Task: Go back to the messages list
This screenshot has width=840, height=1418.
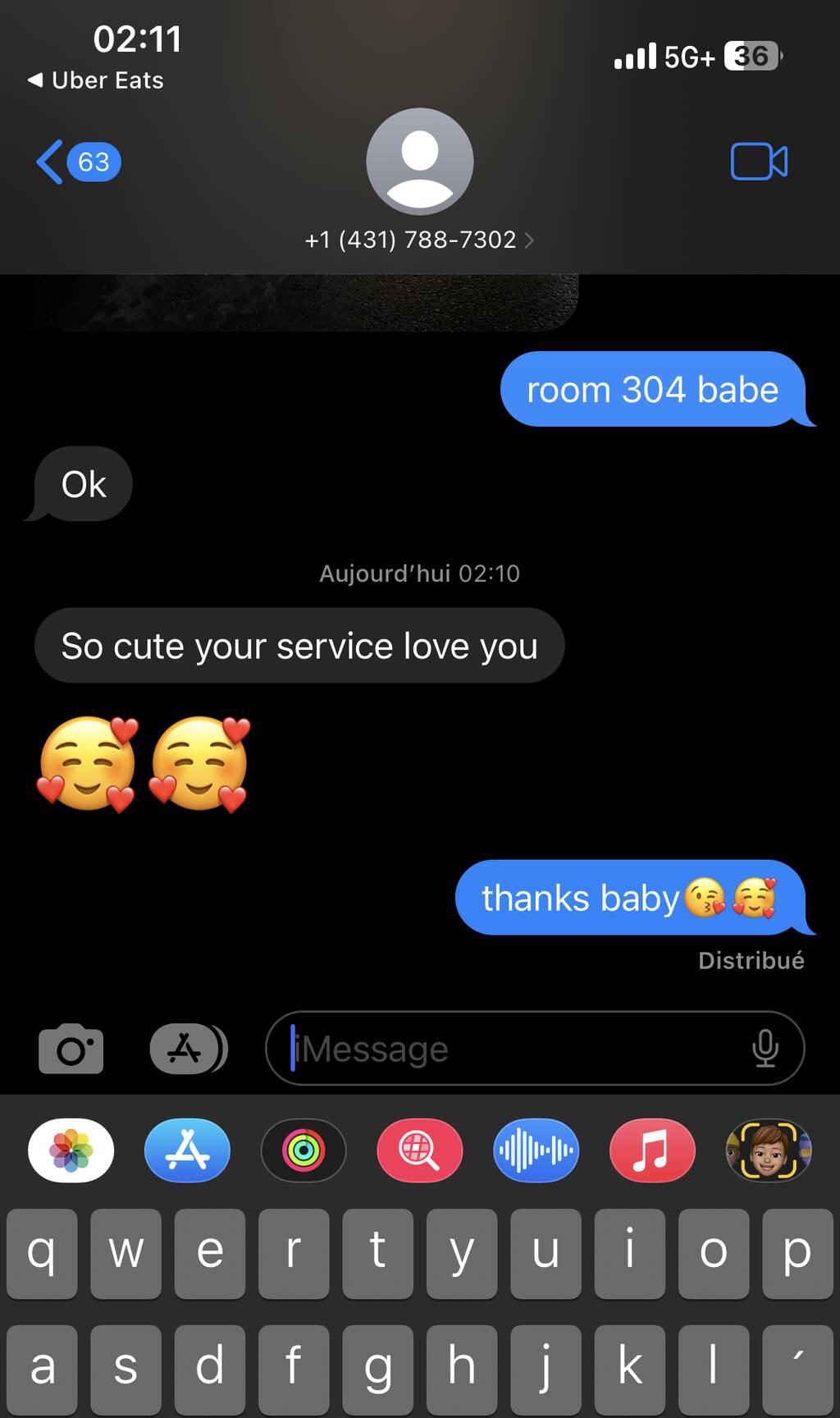Action: coord(77,162)
